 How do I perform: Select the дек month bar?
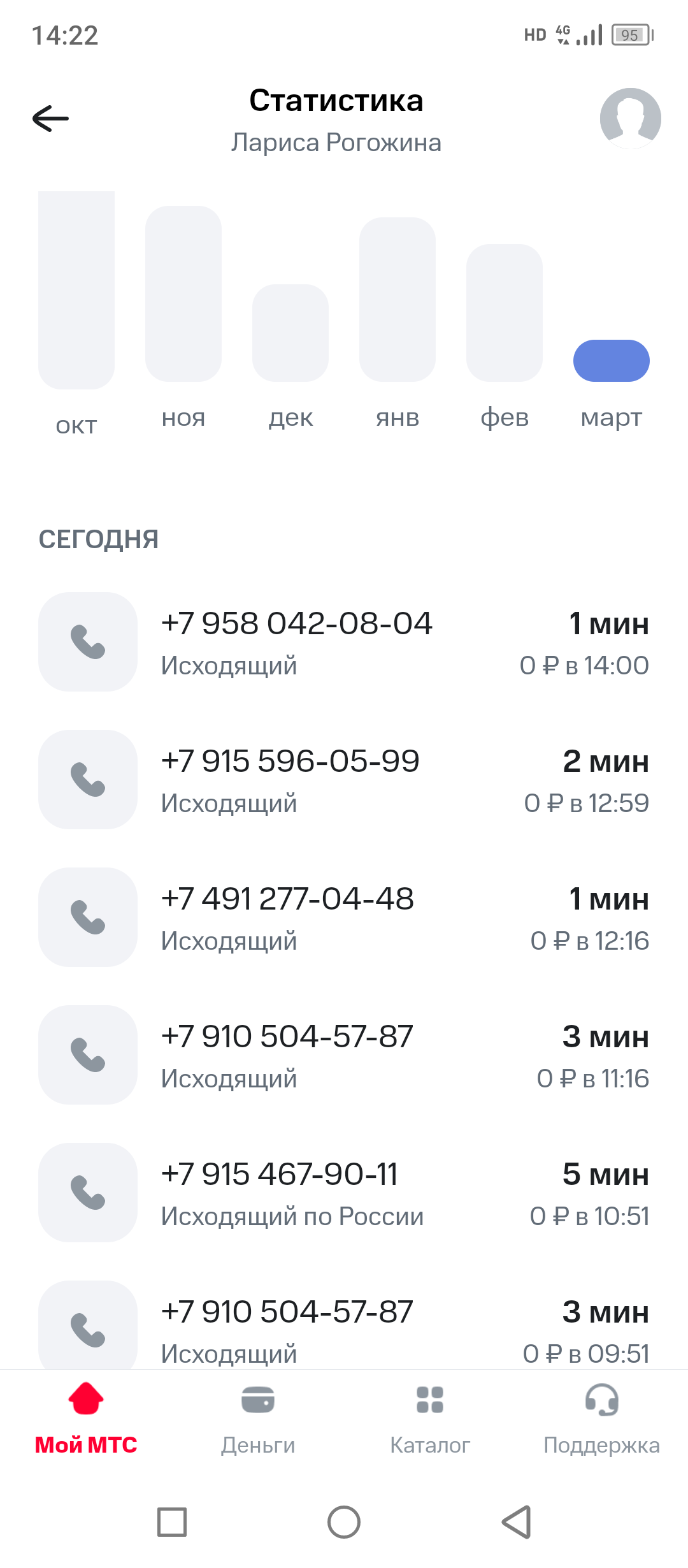(290, 333)
